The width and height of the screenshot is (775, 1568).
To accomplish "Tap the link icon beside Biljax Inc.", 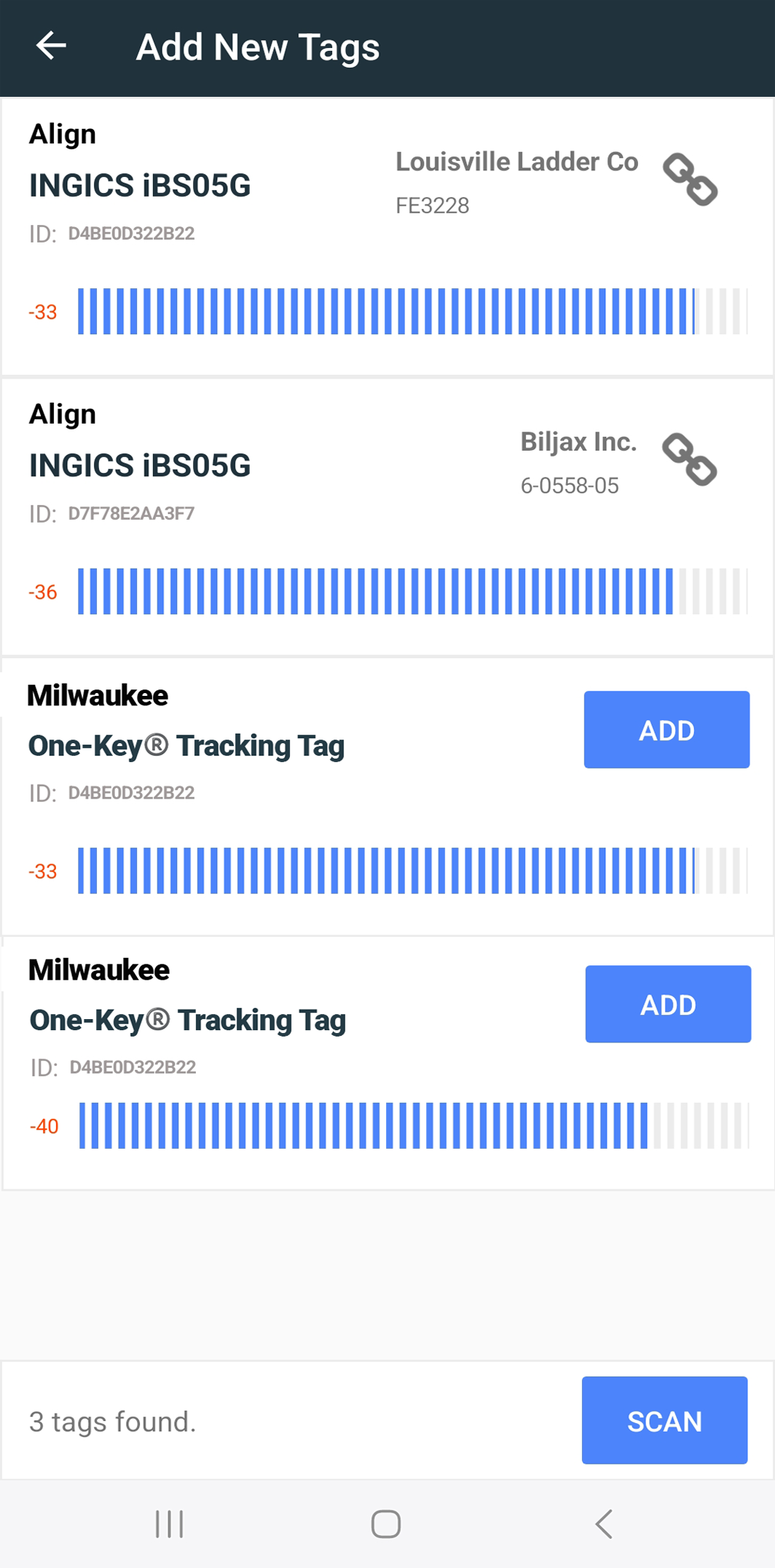I will coord(689,459).
